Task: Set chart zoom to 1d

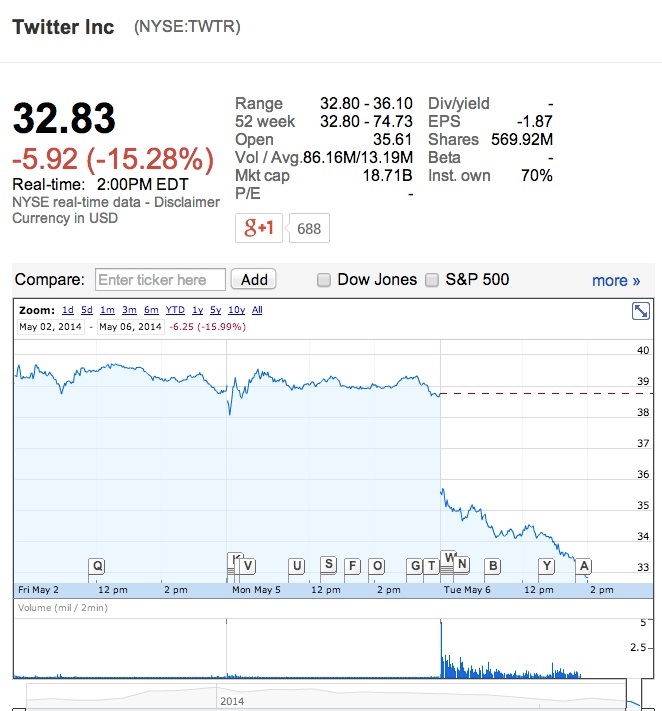Action: pos(67,310)
